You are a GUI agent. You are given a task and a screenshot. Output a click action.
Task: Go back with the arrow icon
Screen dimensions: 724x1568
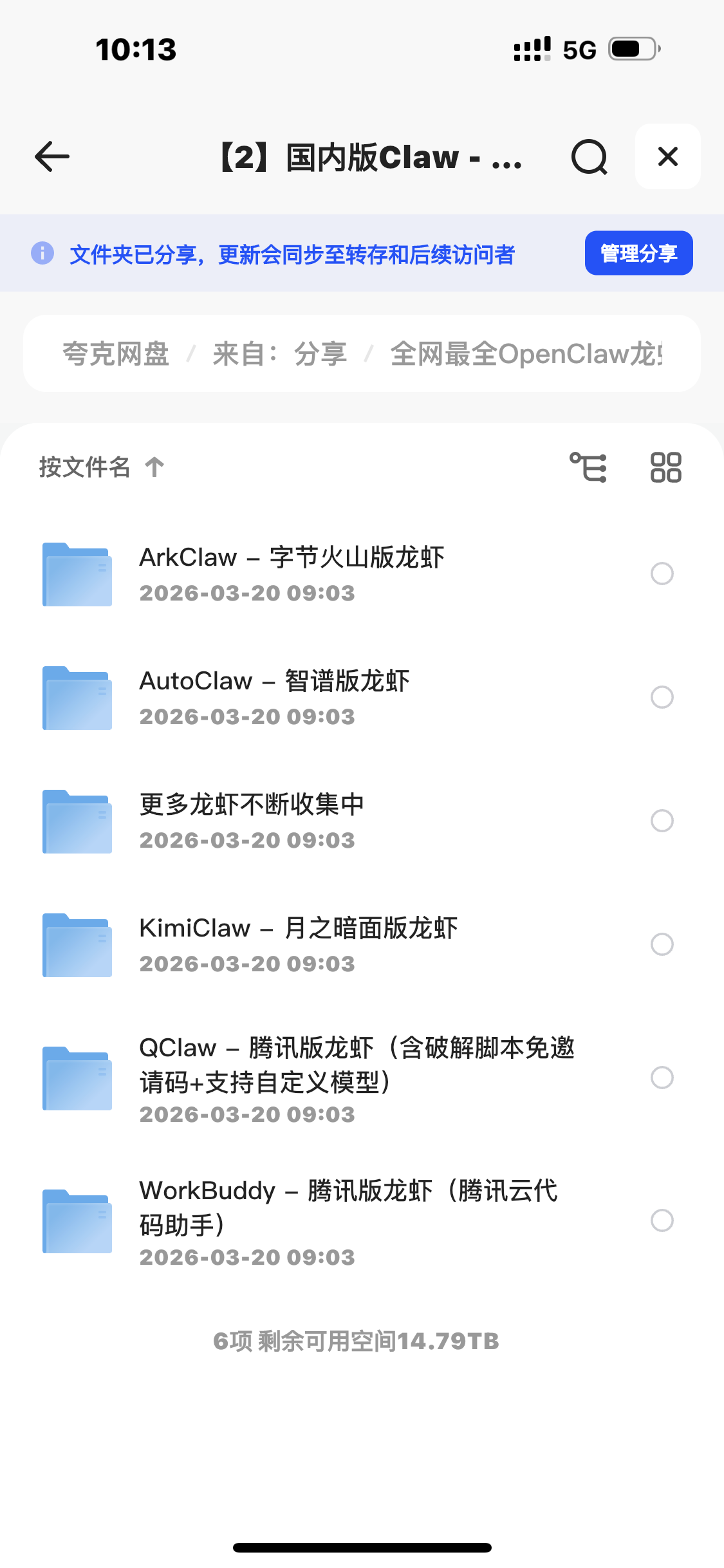[x=52, y=156]
